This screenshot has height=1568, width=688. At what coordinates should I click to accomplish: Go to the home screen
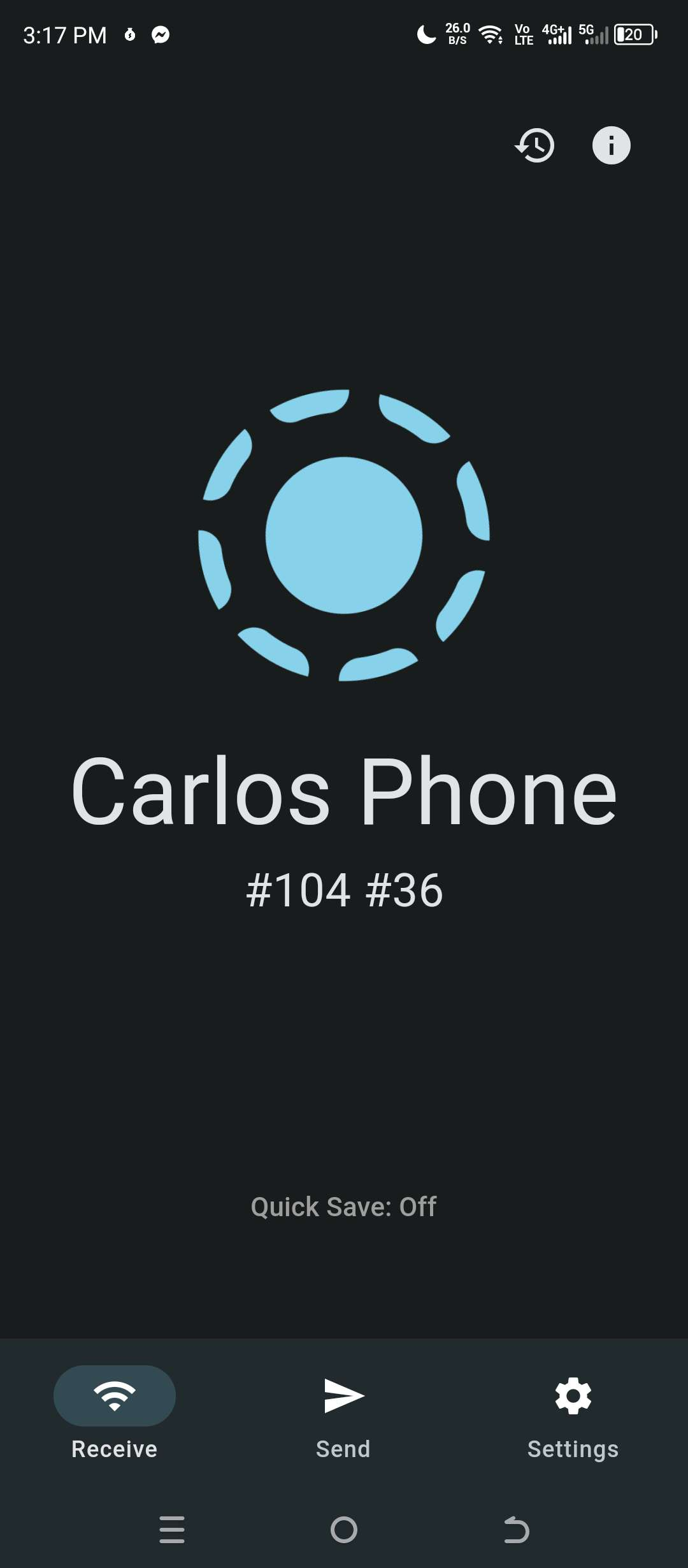pyautogui.click(x=344, y=1529)
